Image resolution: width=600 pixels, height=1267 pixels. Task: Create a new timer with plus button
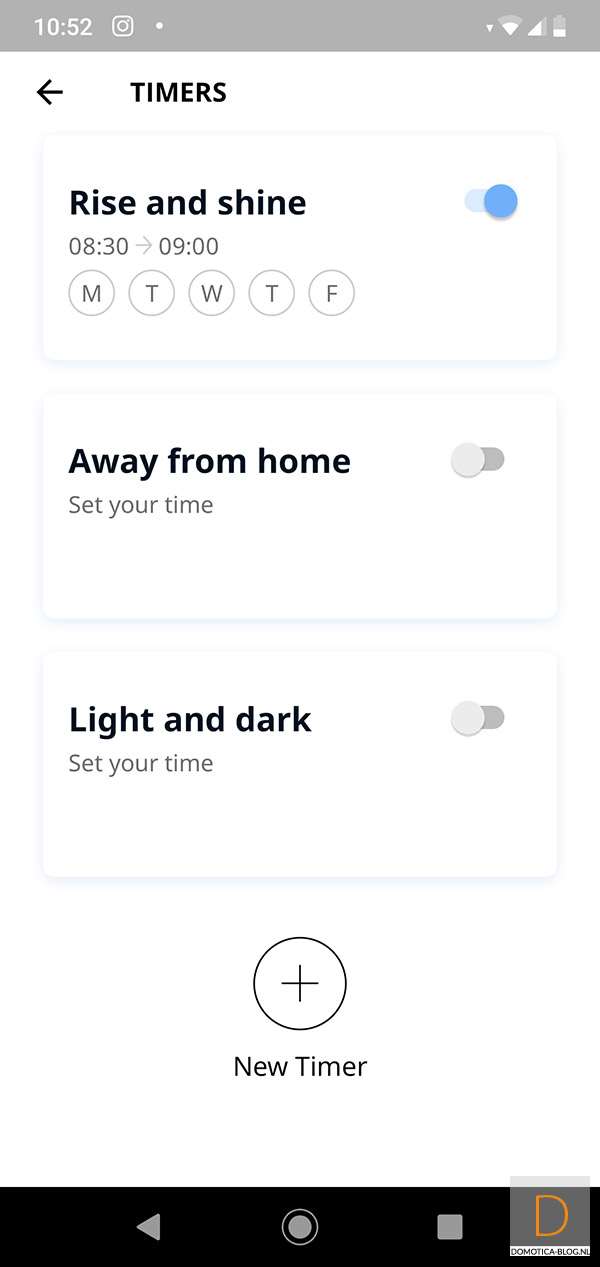[300, 984]
